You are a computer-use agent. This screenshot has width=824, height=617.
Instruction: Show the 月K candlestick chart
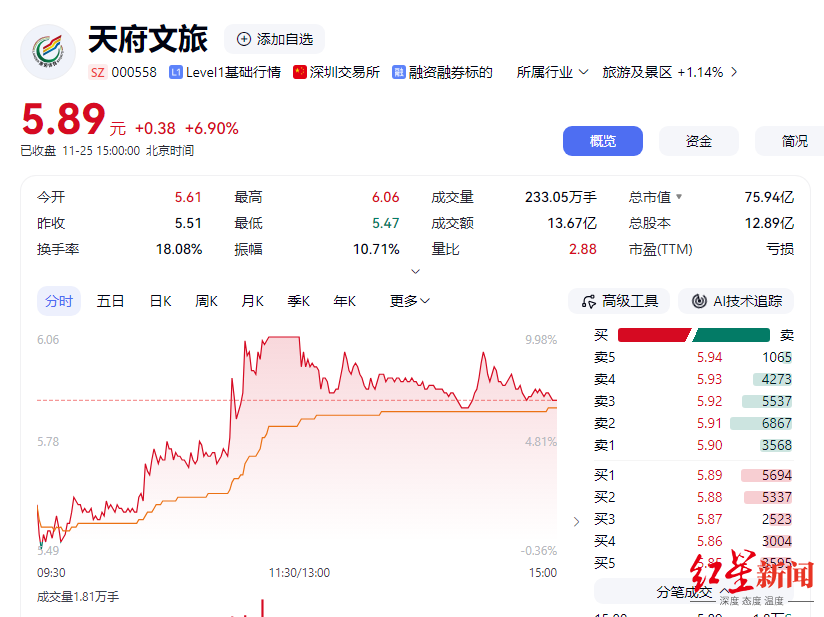pos(252,301)
